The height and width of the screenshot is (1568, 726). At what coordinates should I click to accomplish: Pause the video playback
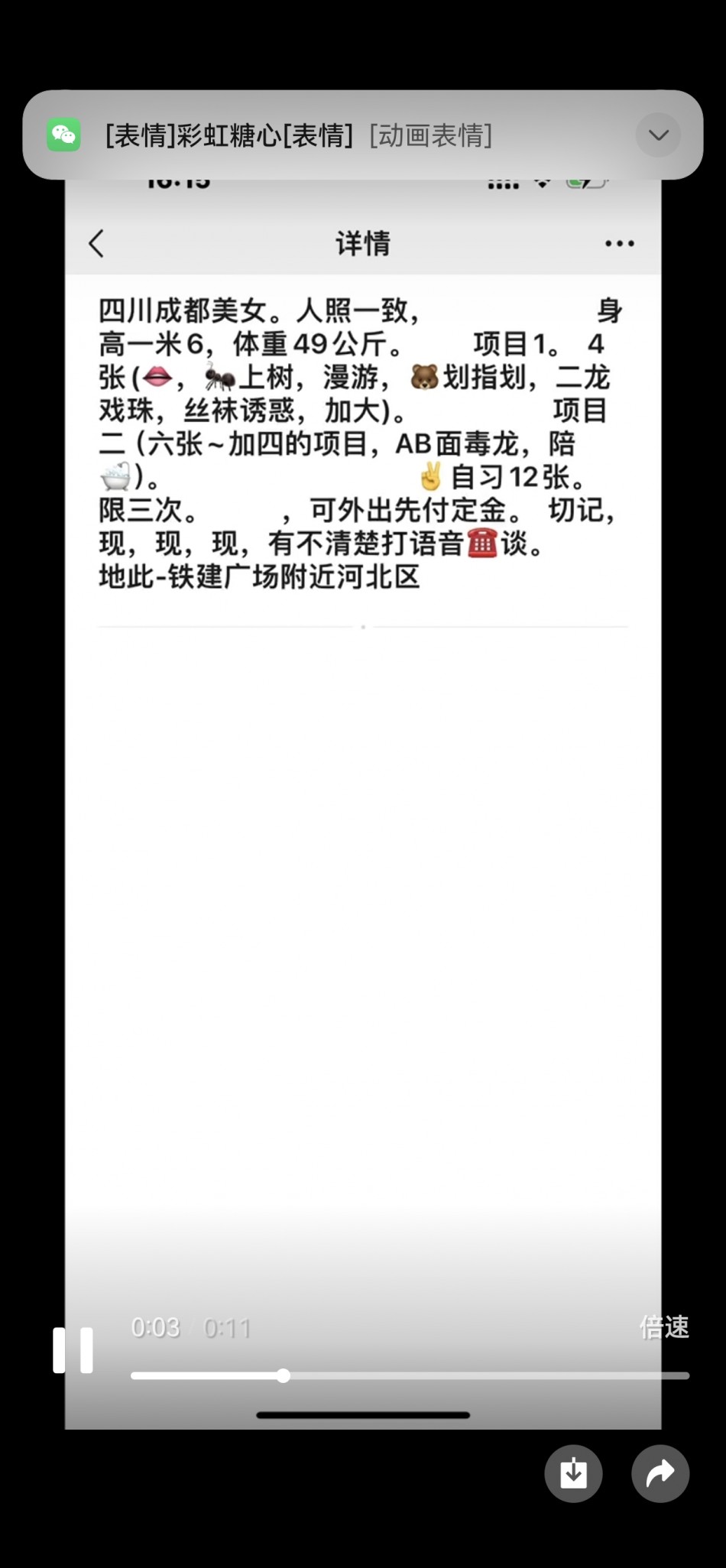(73, 1350)
